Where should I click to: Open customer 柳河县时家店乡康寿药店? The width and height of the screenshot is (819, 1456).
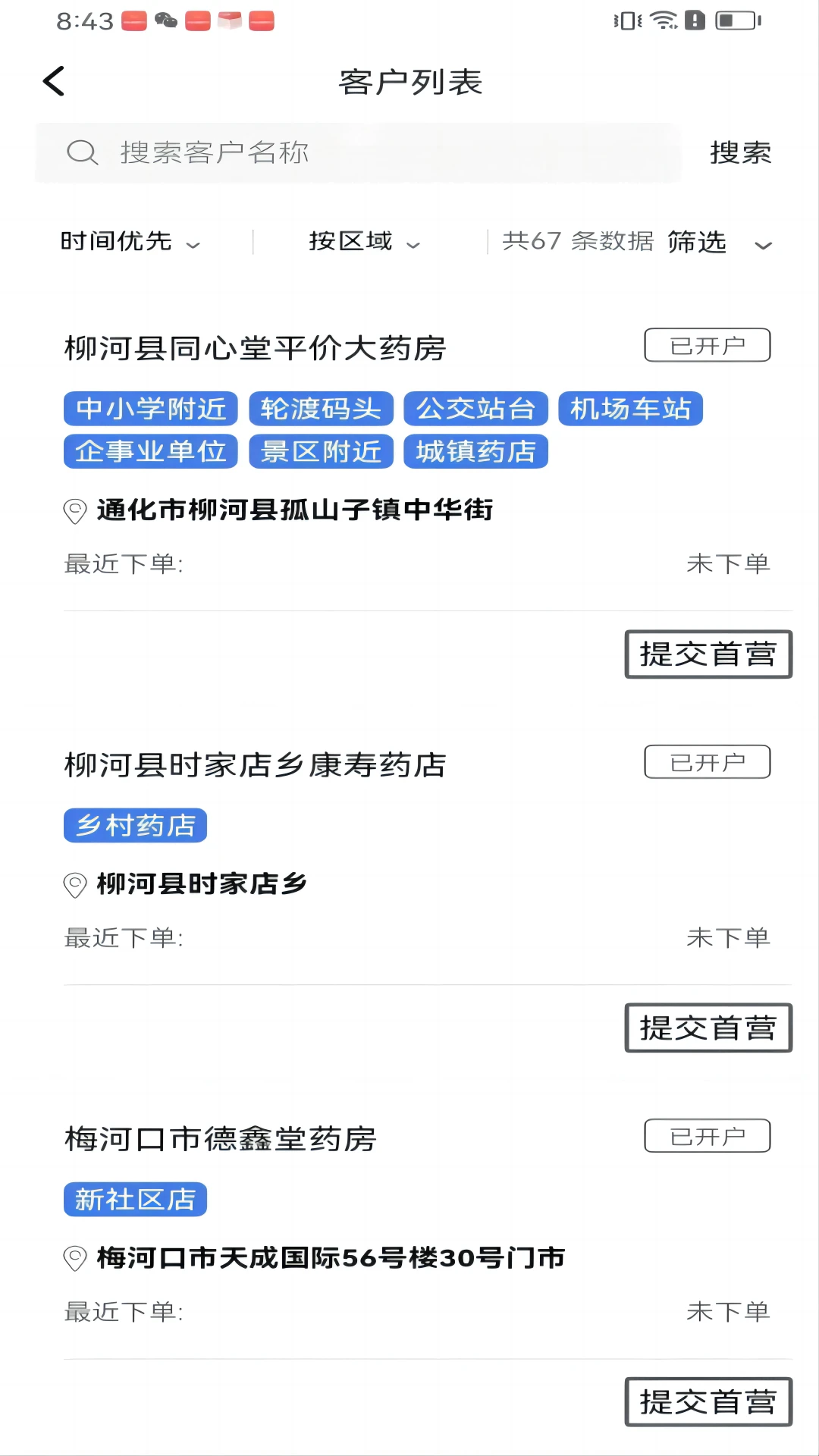pos(256,765)
